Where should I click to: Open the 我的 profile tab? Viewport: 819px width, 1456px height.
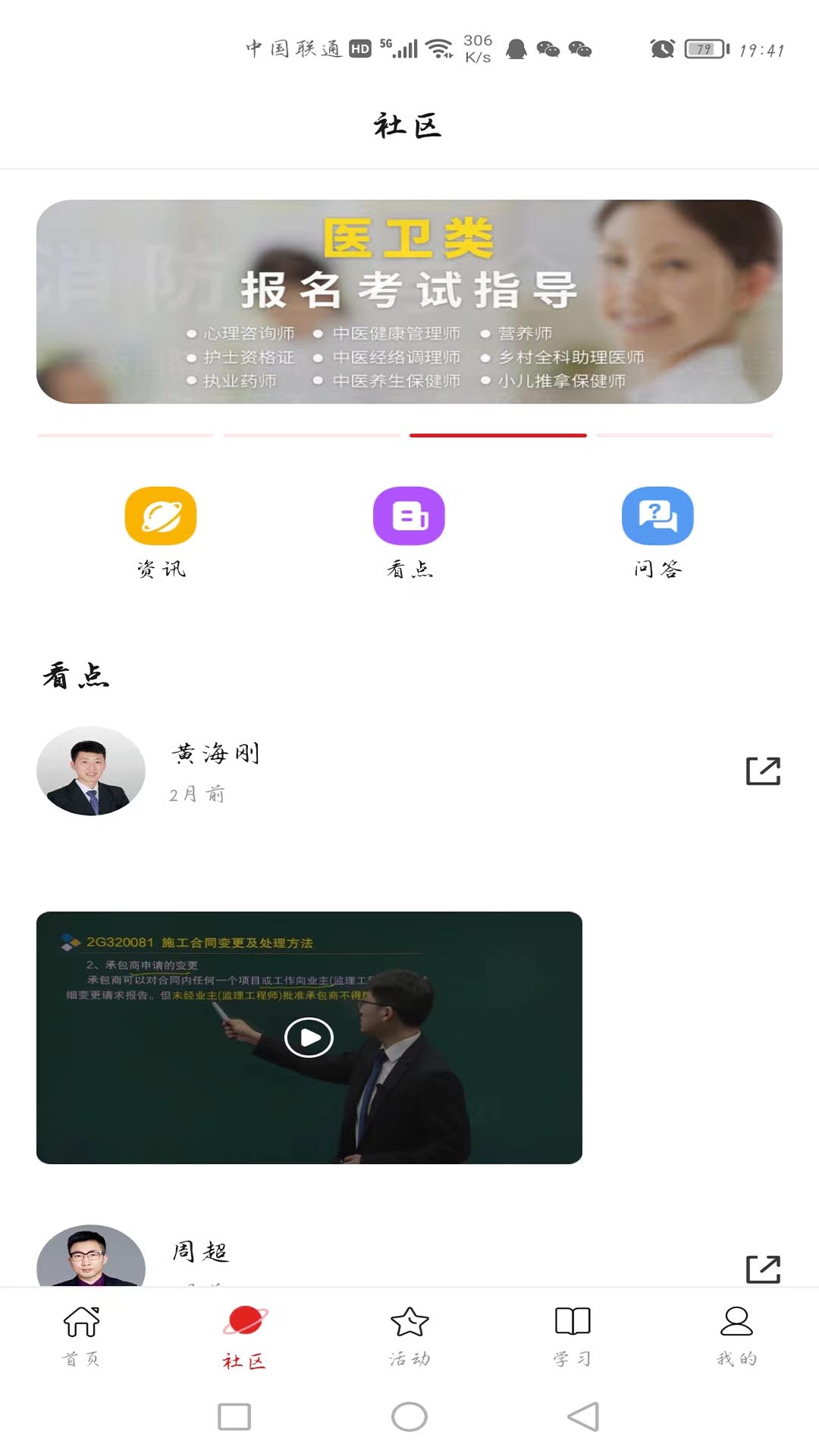[736, 1336]
